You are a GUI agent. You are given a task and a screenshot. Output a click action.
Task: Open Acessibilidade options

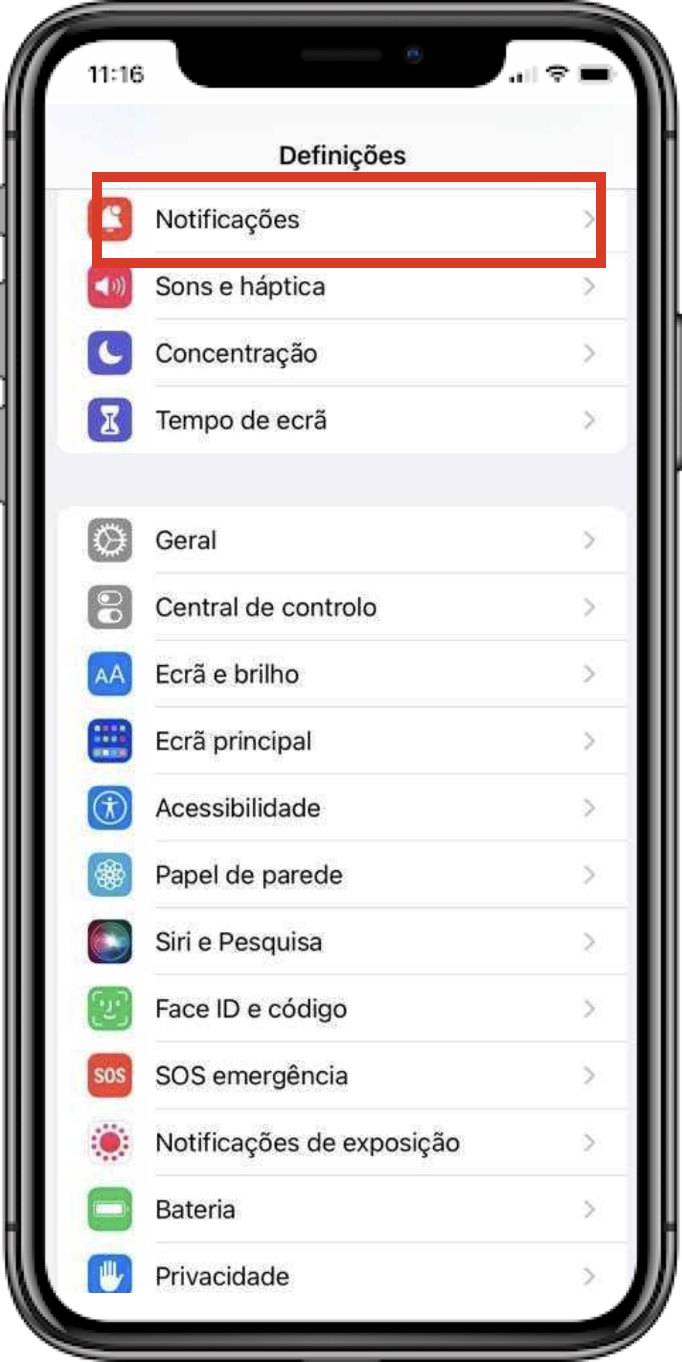(340, 809)
